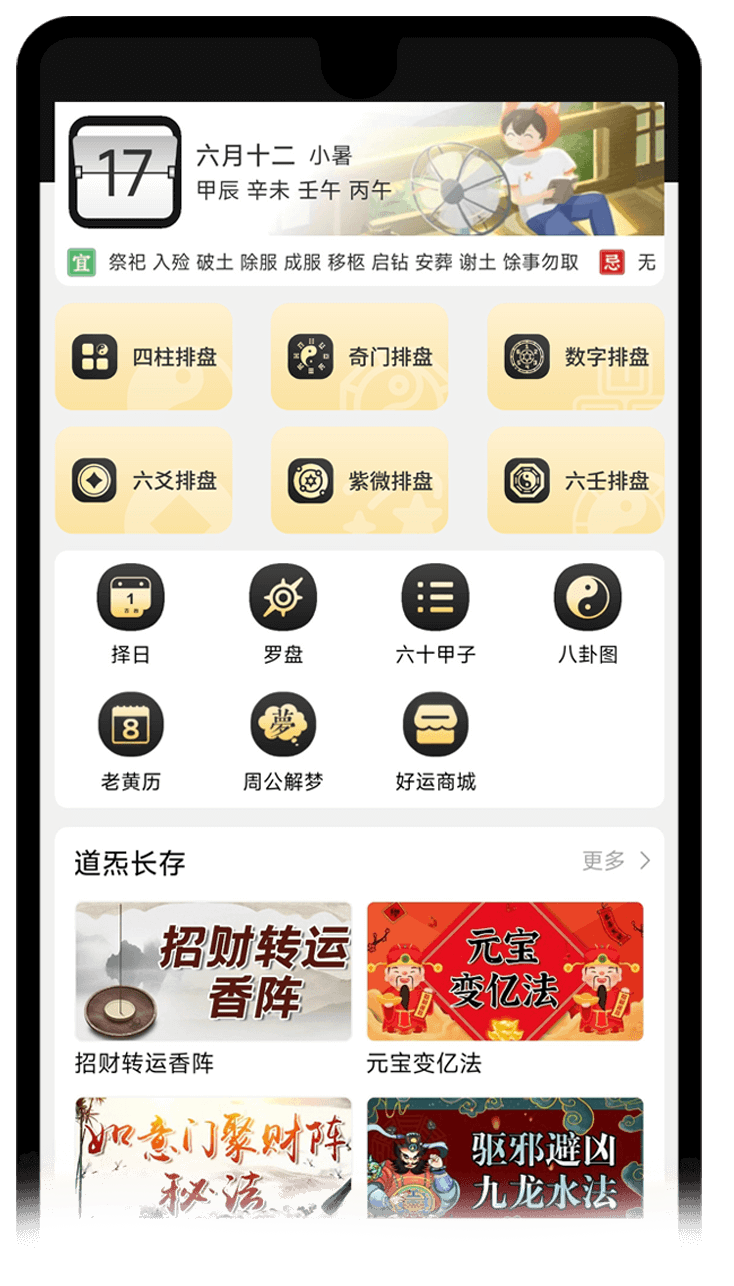Open 周公解梦 dream interpretation

pyautogui.click(x=283, y=739)
